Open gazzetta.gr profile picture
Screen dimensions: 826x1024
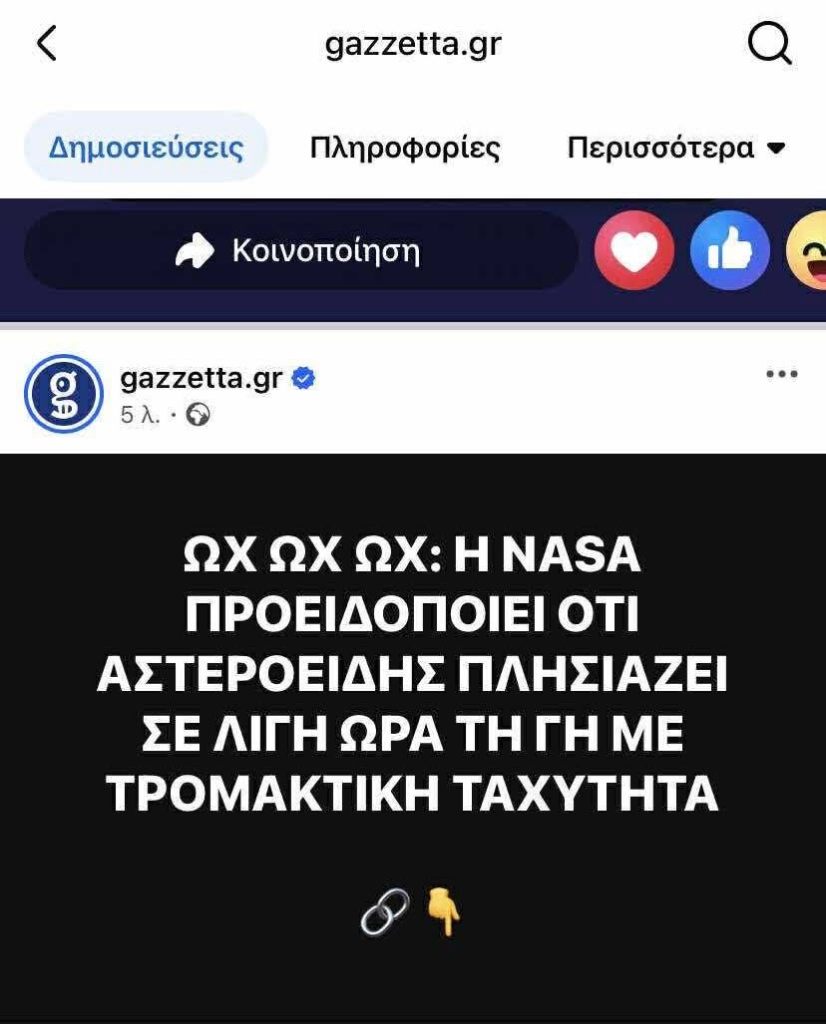[x=64, y=393]
